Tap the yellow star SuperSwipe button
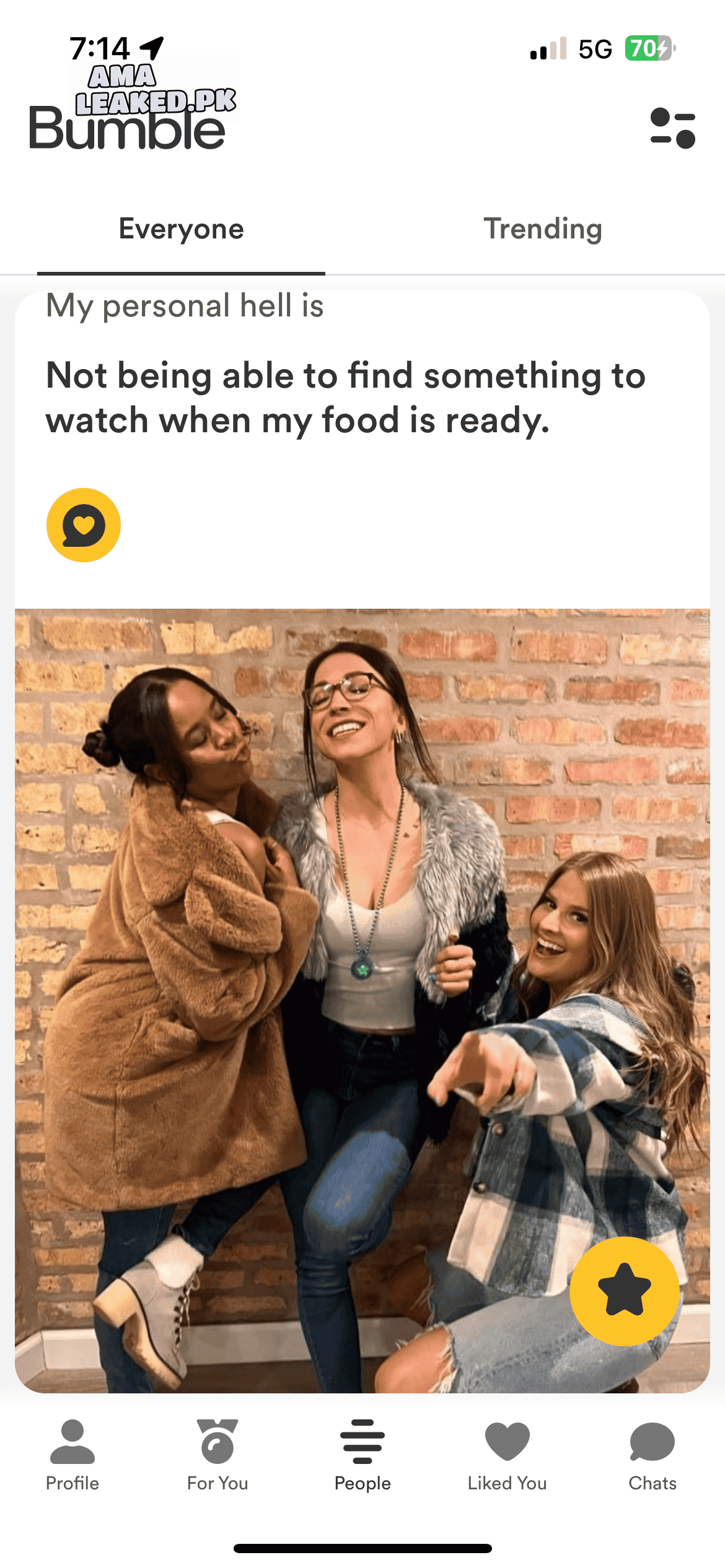The width and height of the screenshot is (725, 1568). 624,1291
